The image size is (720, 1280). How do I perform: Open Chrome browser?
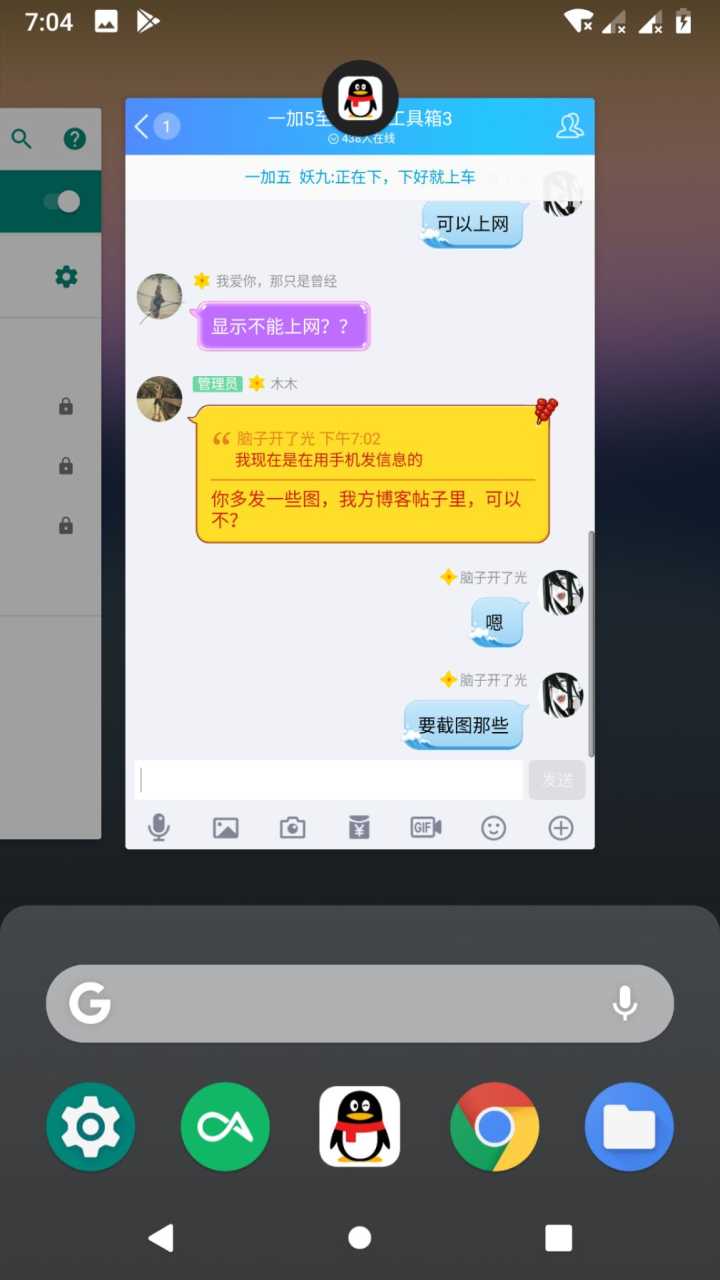495,1127
